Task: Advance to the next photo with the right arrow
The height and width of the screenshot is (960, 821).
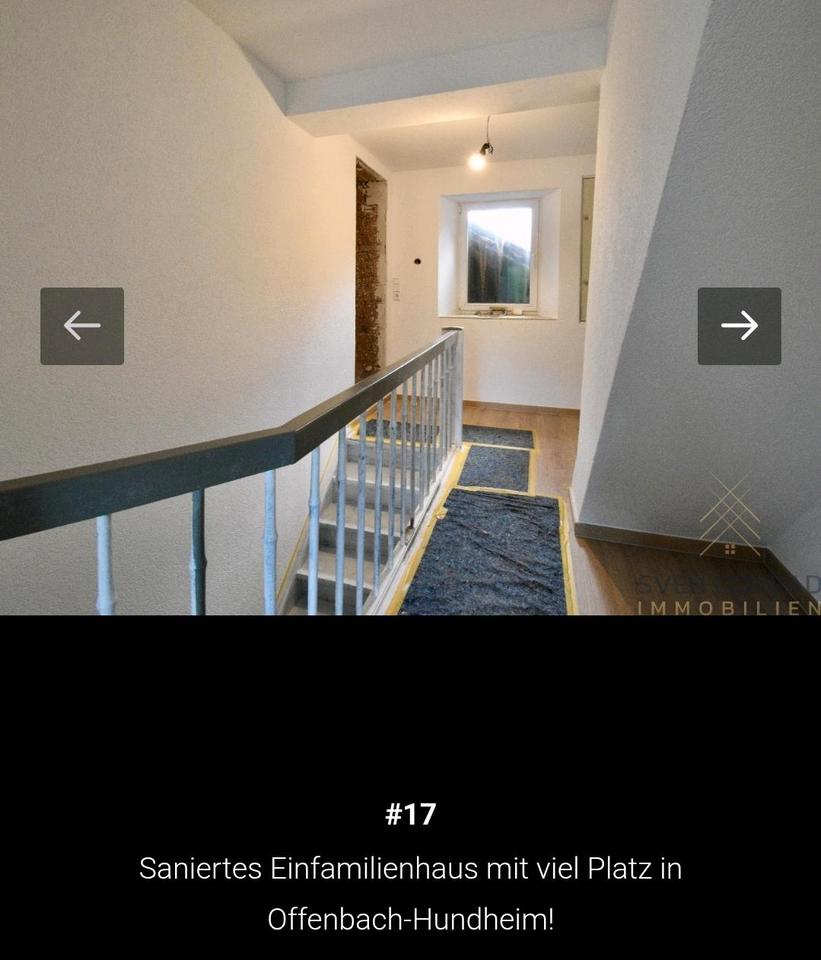Action: click(x=739, y=326)
